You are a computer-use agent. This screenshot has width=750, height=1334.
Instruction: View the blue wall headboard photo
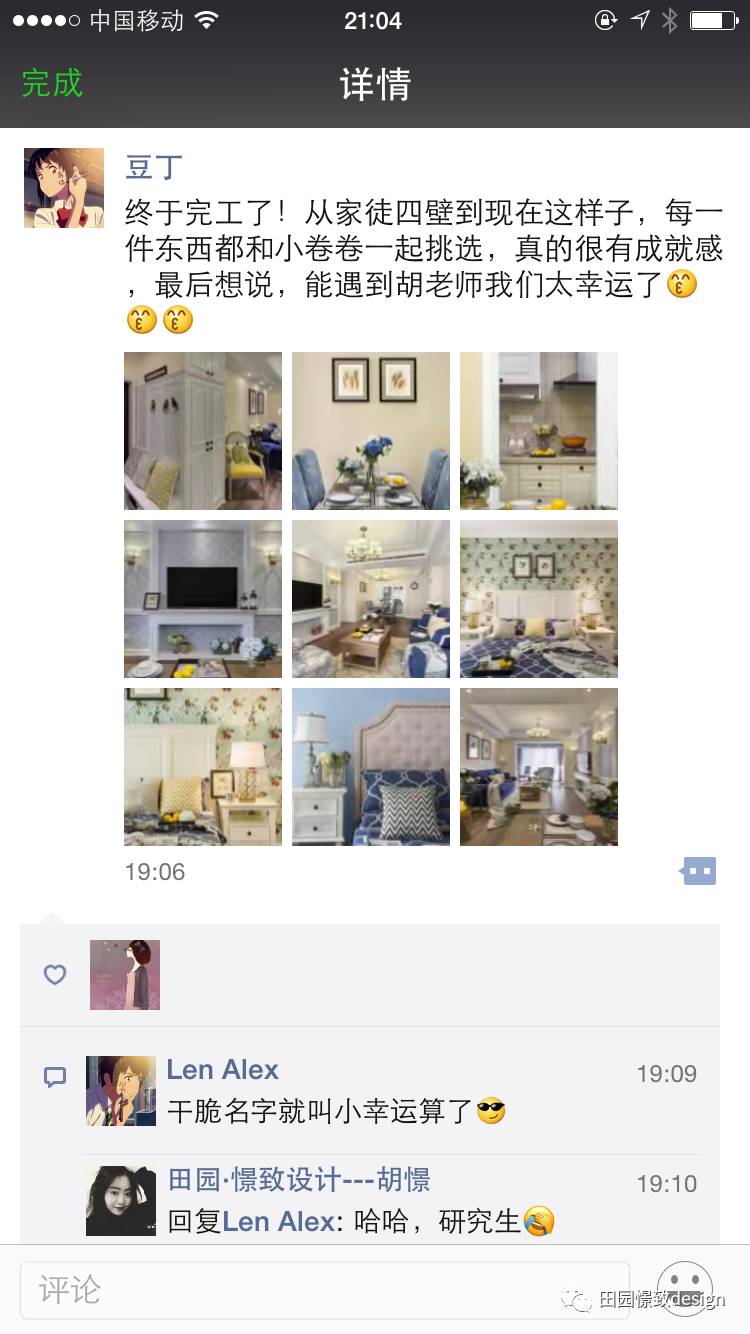pyautogui.click(x=371, y=767)
